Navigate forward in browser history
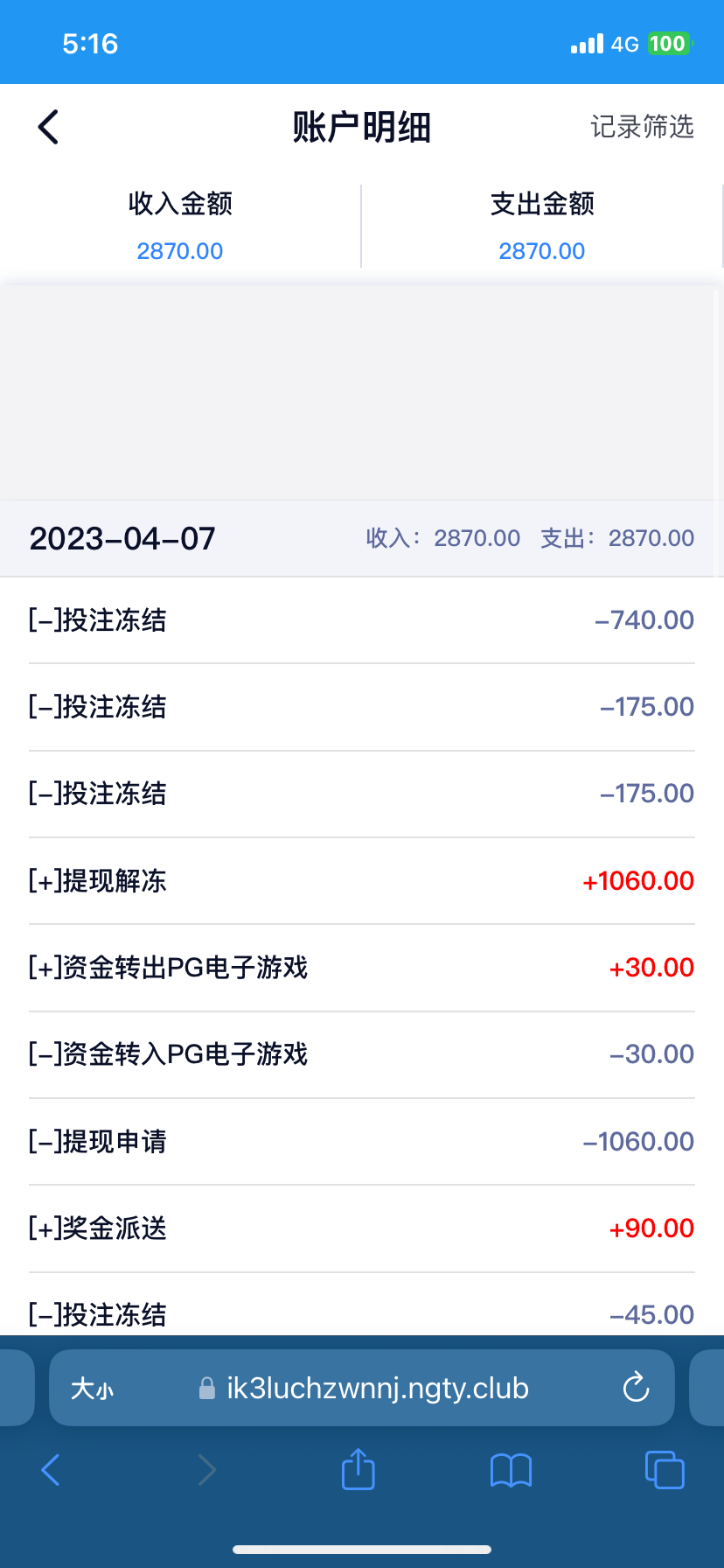This screenshot has height=1568, width=724. coord(206,1470)
